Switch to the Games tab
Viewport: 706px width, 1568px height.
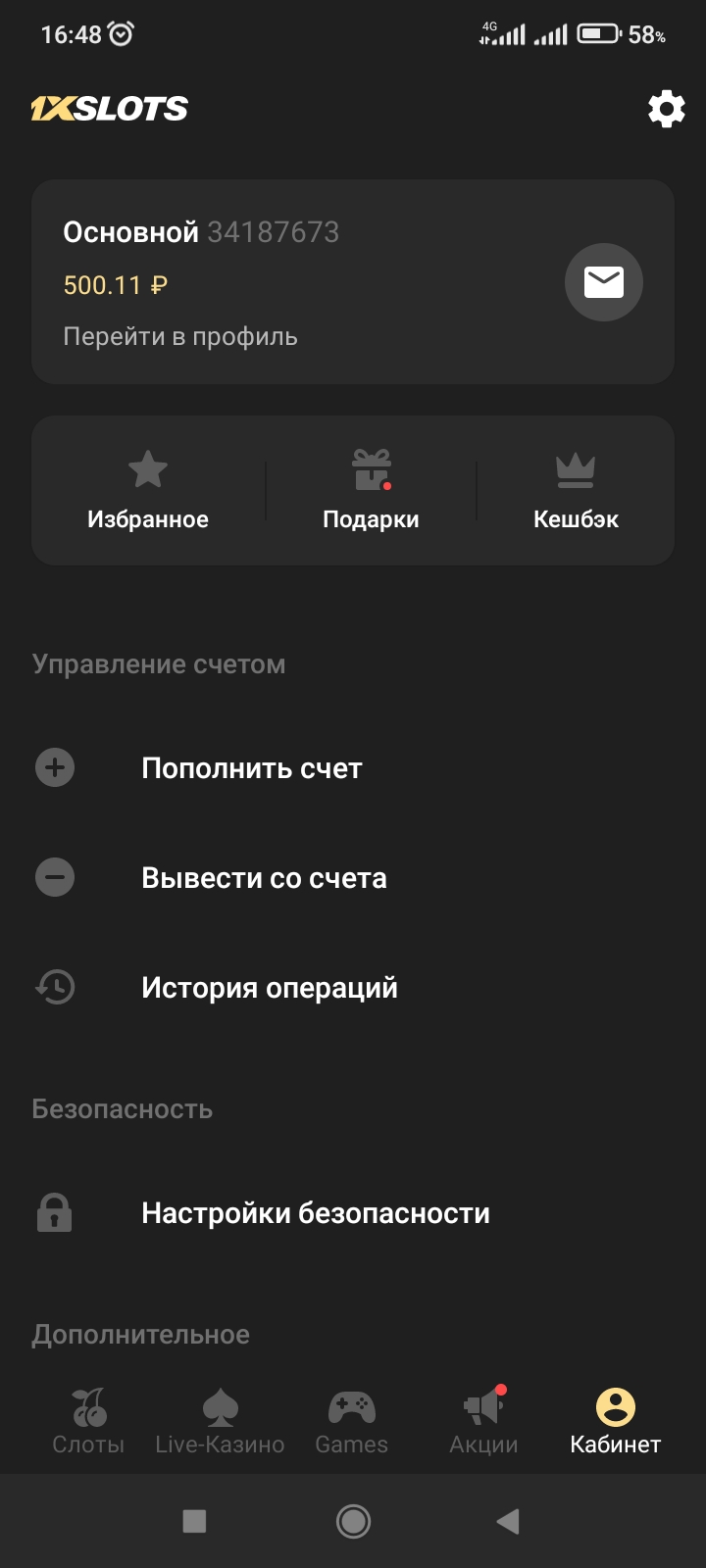351,1421
